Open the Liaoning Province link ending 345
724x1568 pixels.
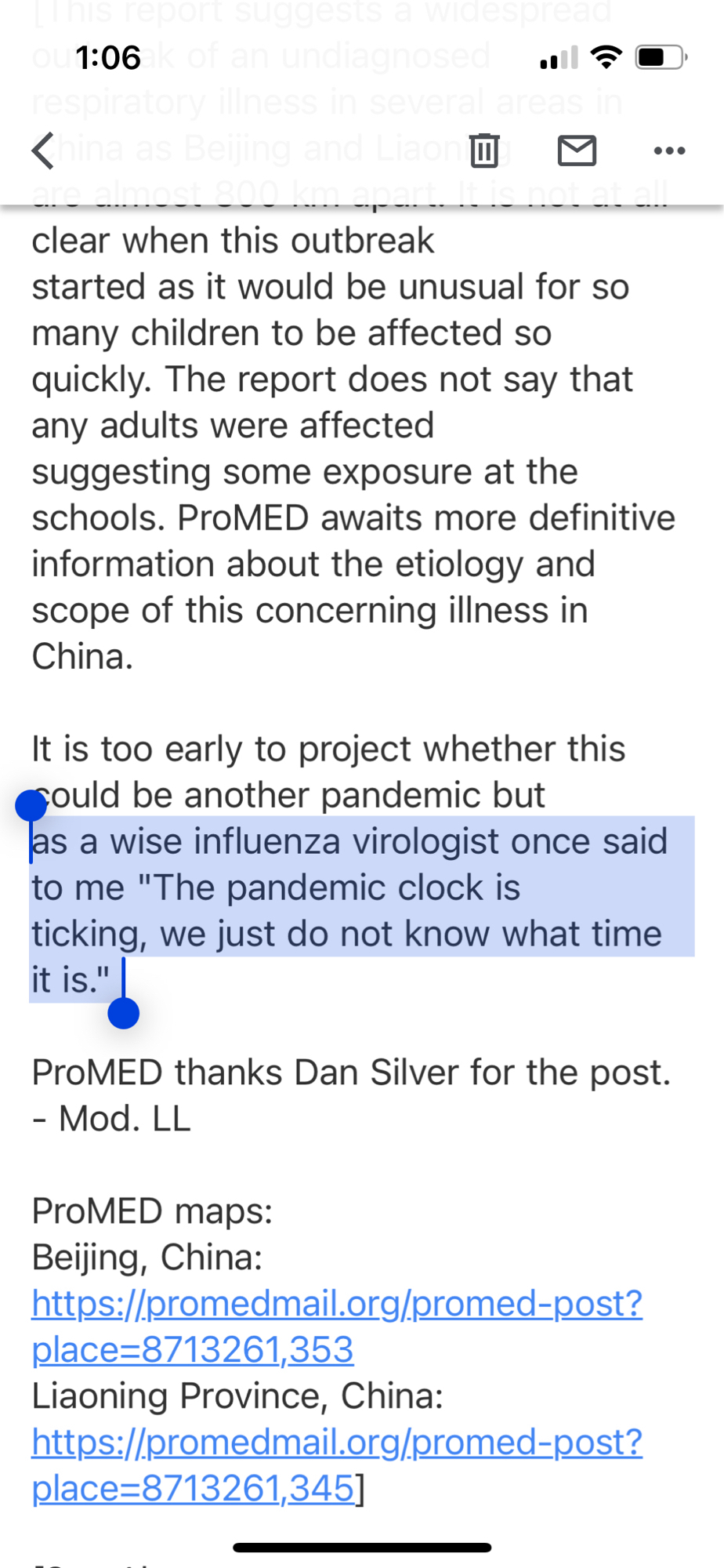click(x=337, y=1465)
